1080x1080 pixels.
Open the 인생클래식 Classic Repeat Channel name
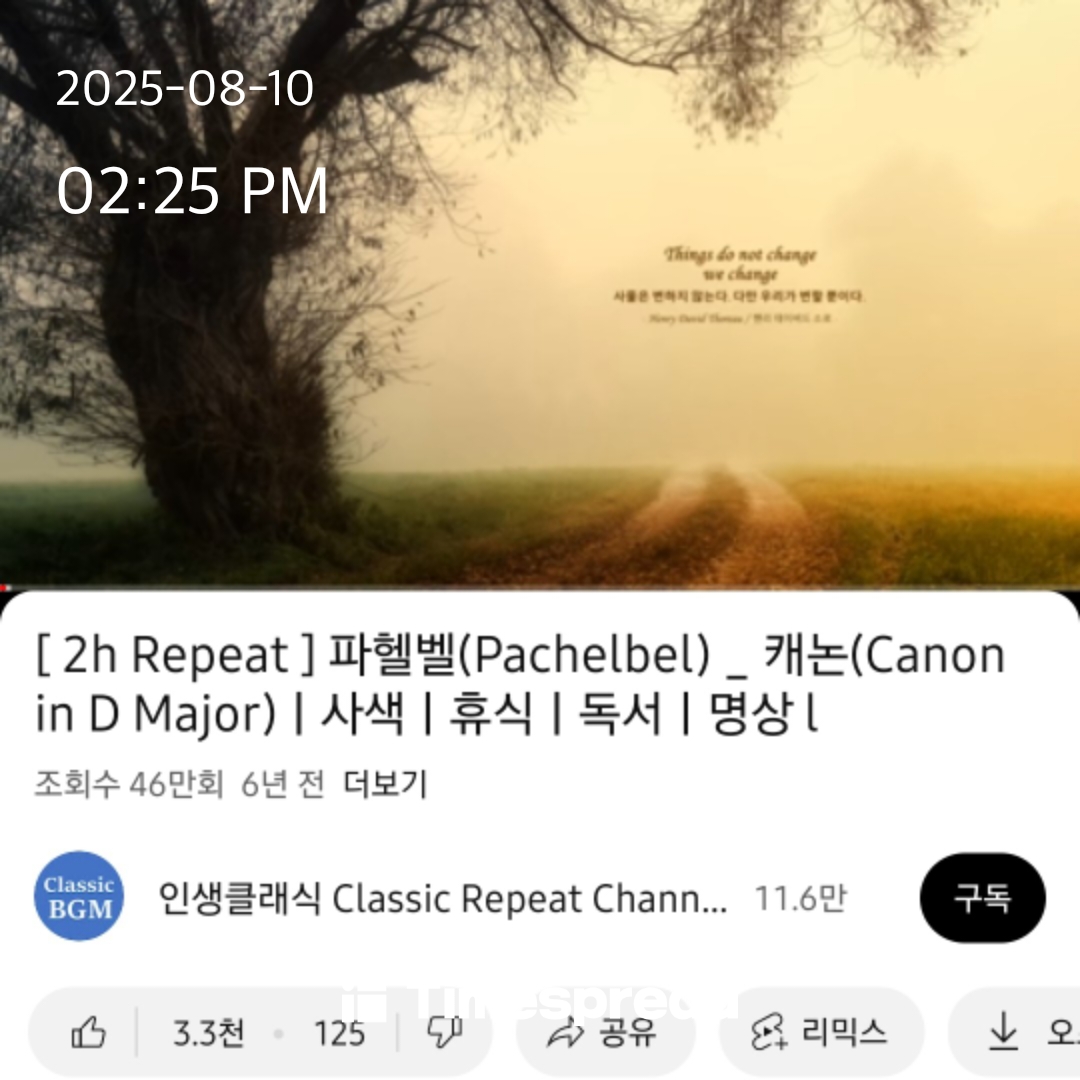443,899
